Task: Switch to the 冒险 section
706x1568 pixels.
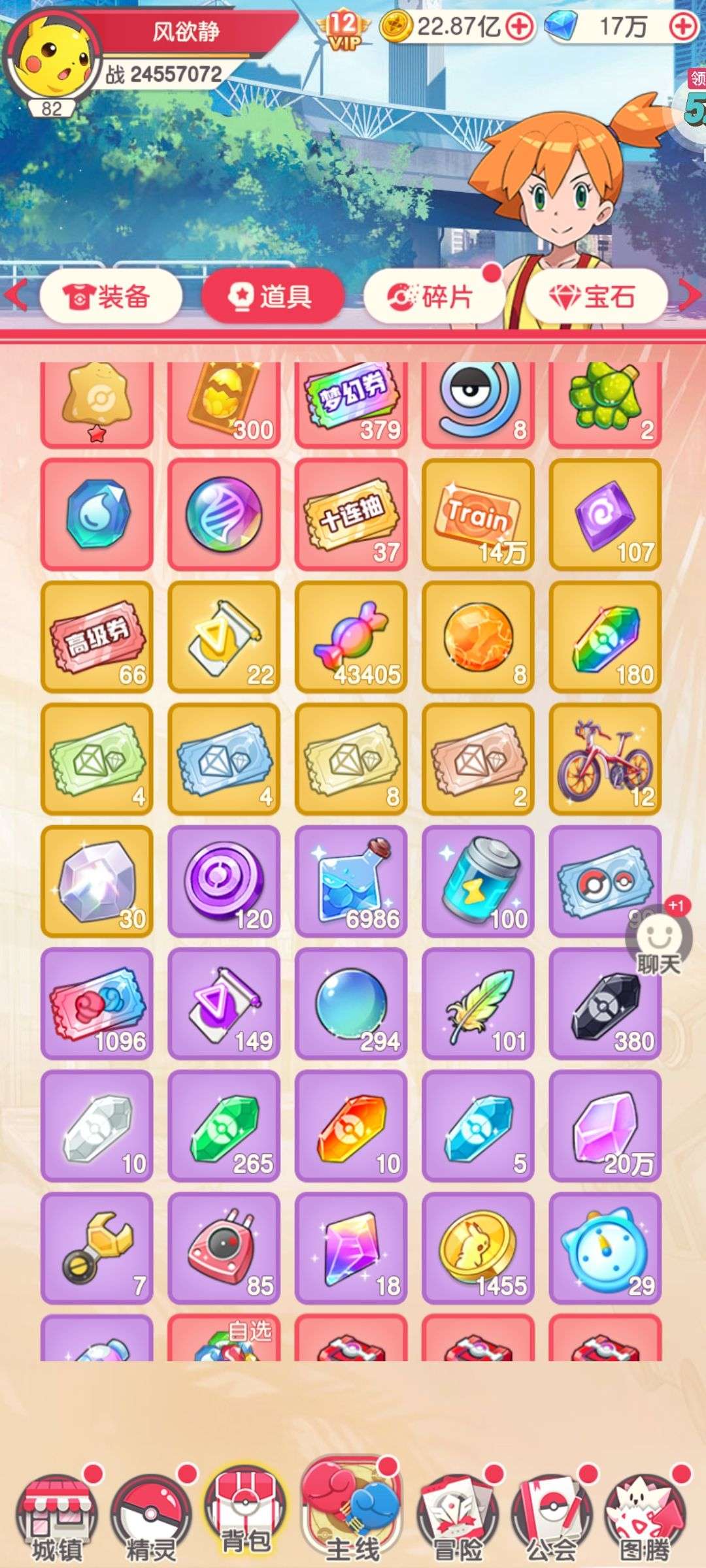Action: (458, 1517)
